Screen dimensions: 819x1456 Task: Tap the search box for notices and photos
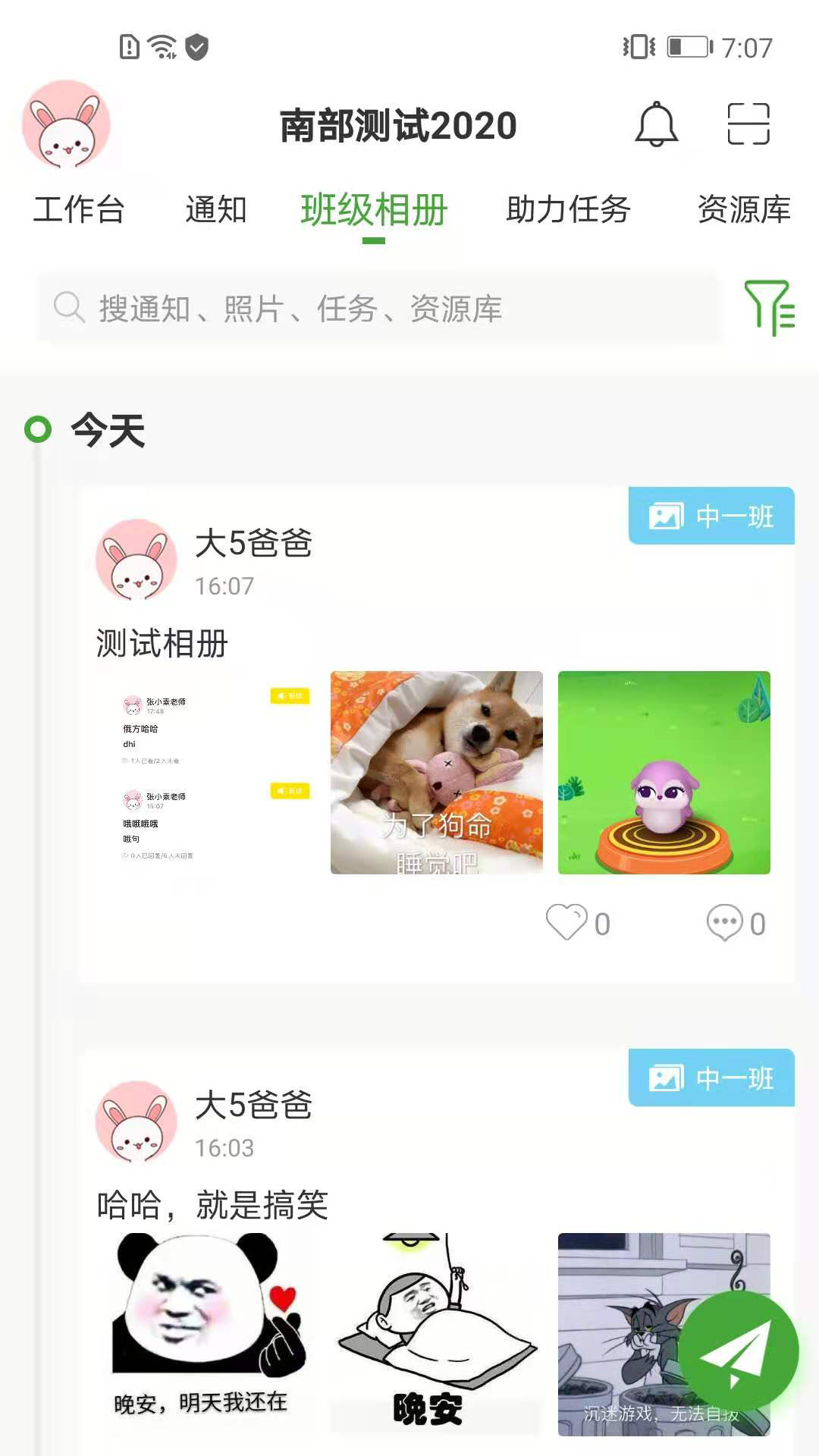click(377, 309)
